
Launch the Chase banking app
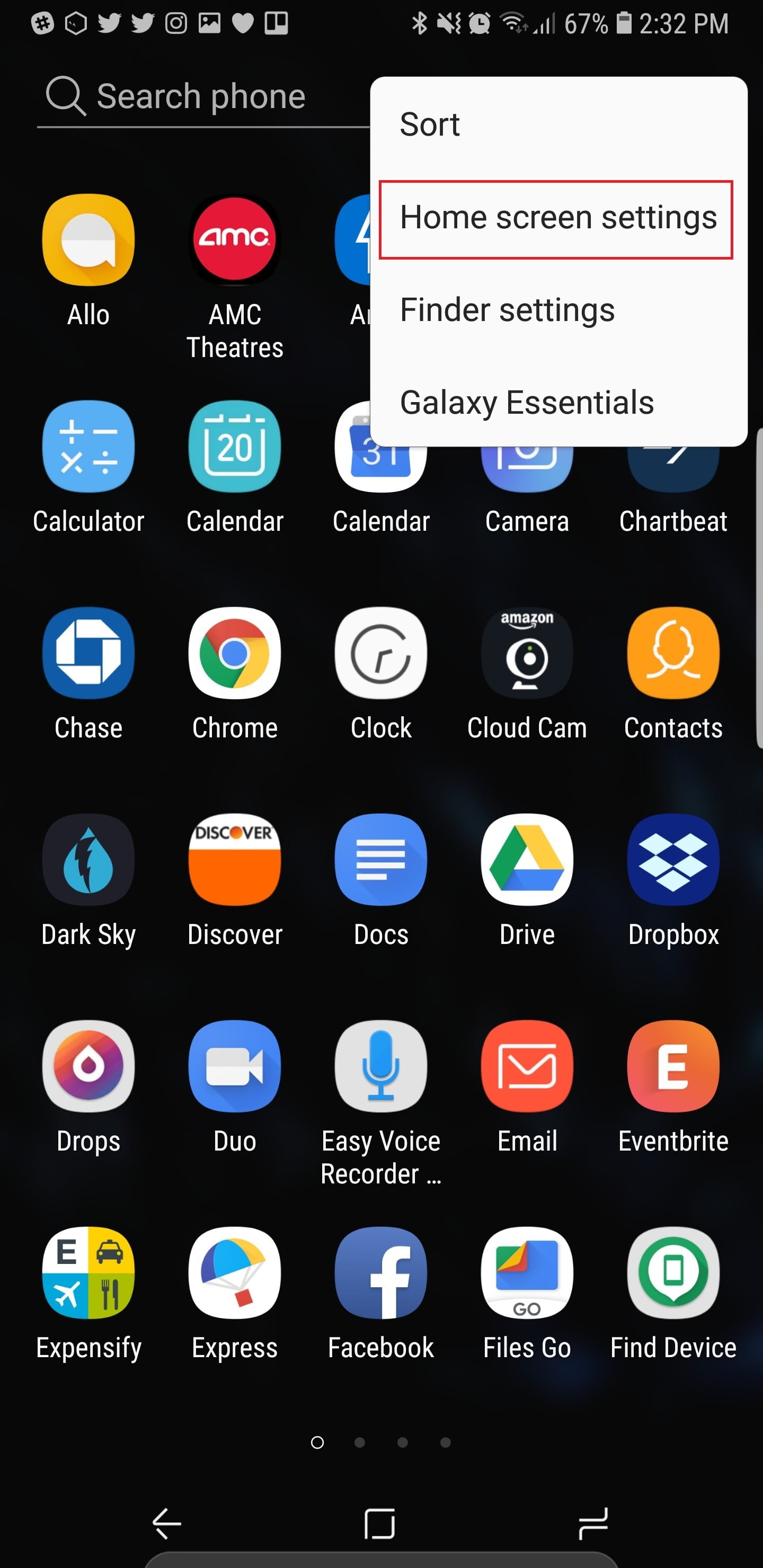pyautogui.click(x=88, y=653)
